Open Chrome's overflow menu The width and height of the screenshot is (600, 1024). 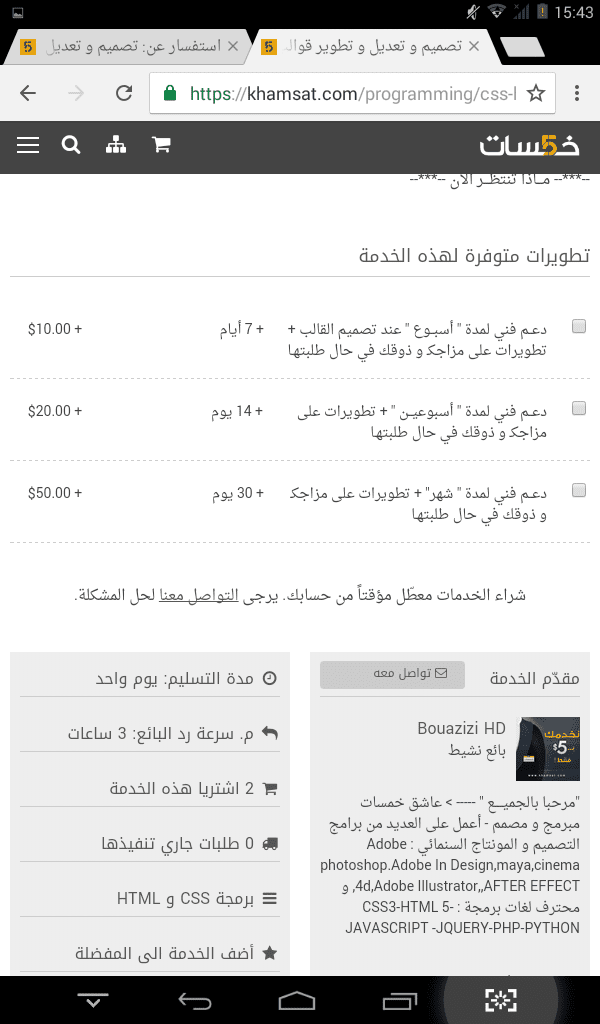tap(577, 93)
